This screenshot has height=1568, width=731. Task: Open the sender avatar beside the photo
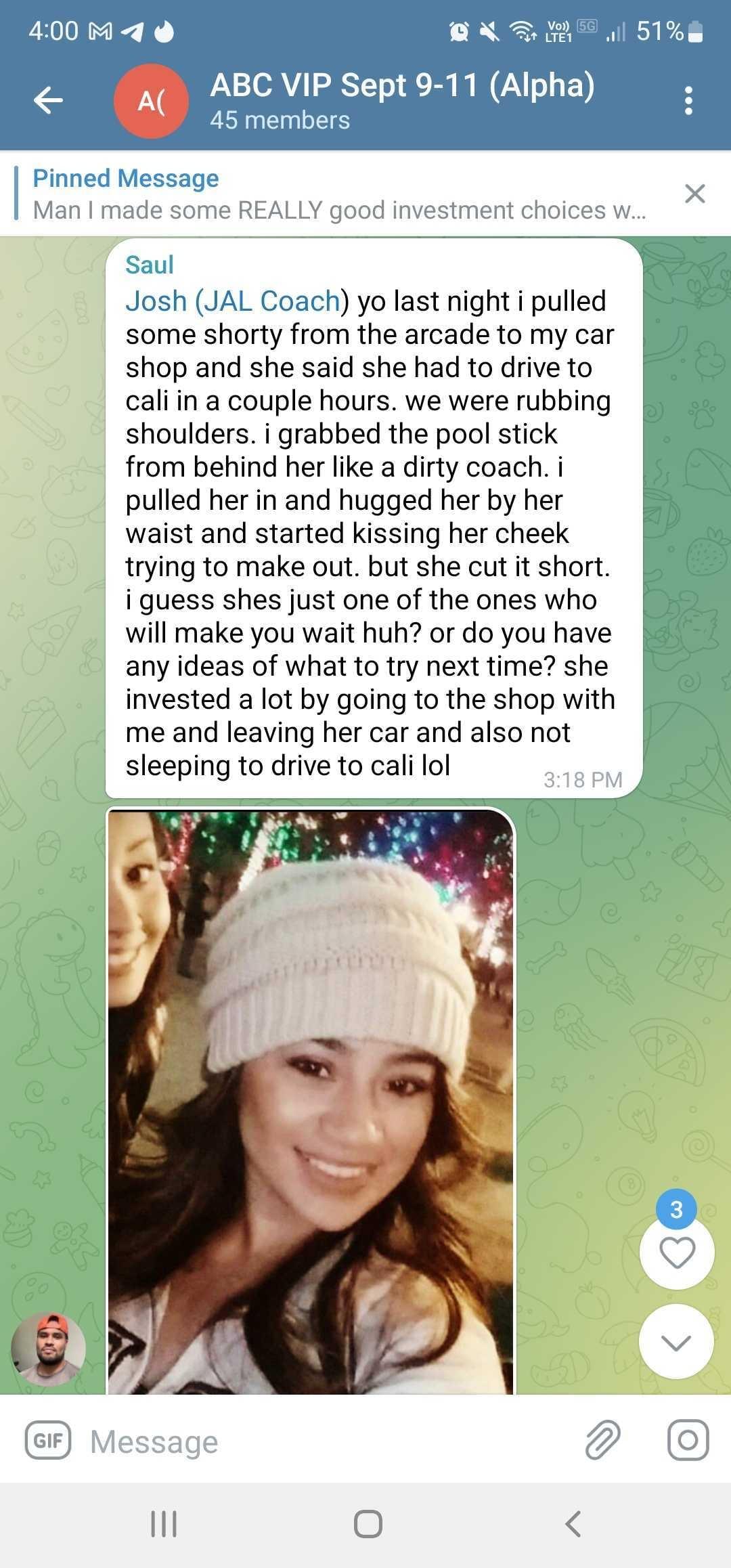tap(48, 1349)
